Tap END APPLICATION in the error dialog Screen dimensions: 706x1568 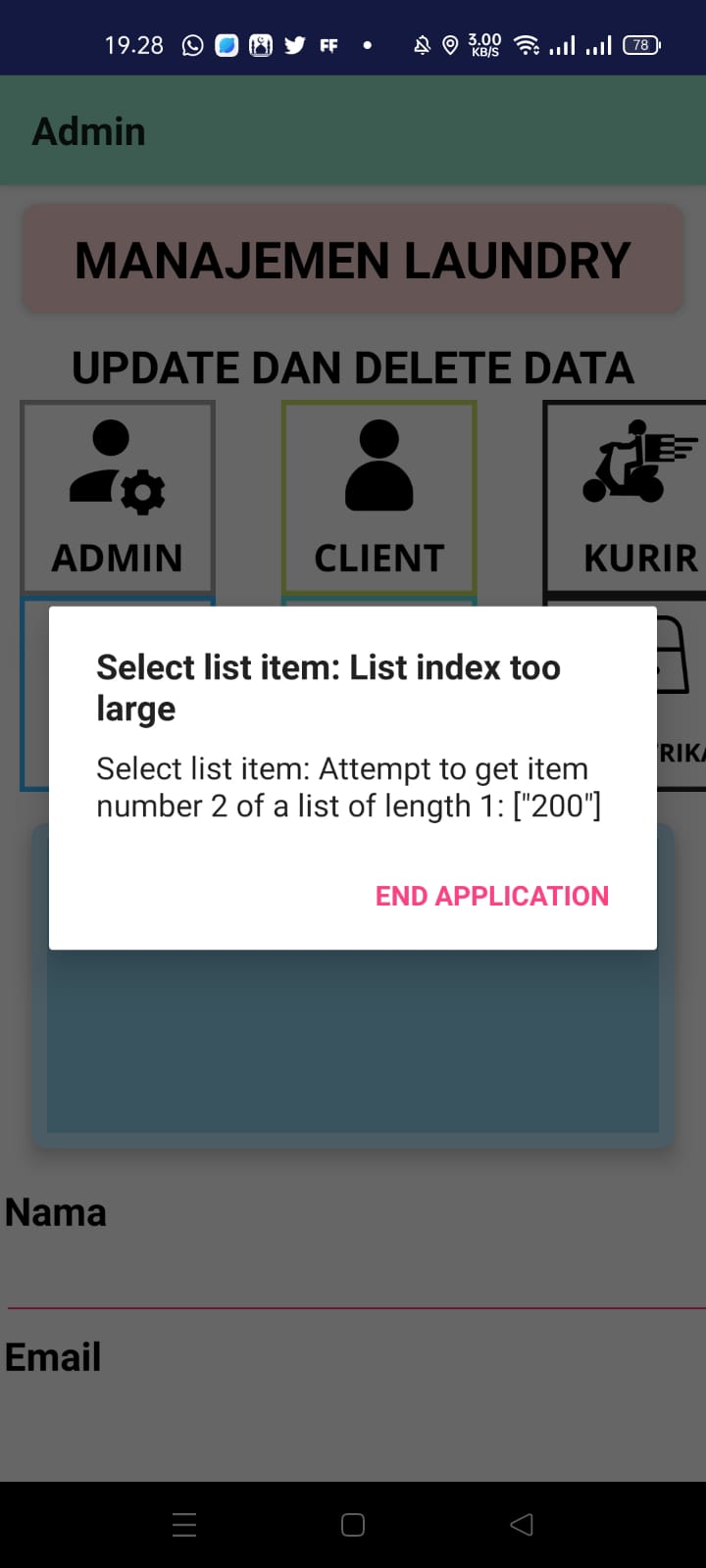[492, 896]
